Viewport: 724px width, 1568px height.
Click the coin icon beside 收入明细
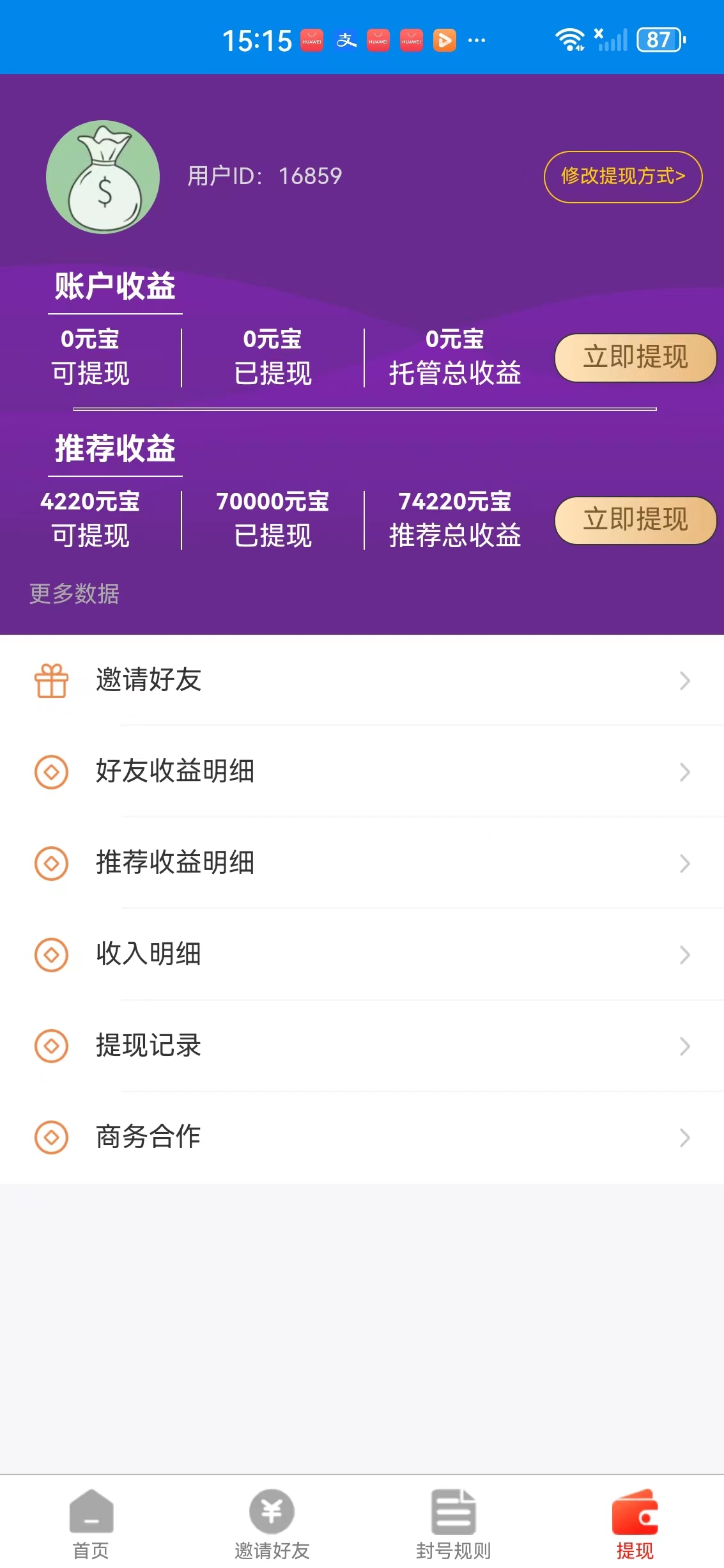(x=52, y=956)
